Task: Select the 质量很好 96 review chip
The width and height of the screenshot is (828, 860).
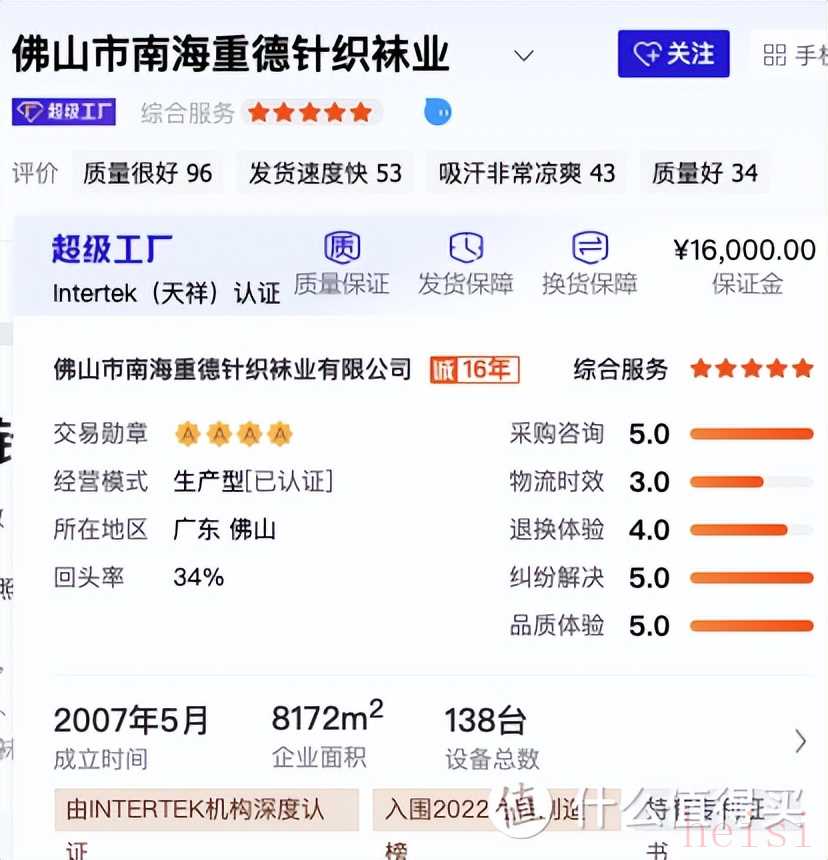Action: click(x=148, y=173)
